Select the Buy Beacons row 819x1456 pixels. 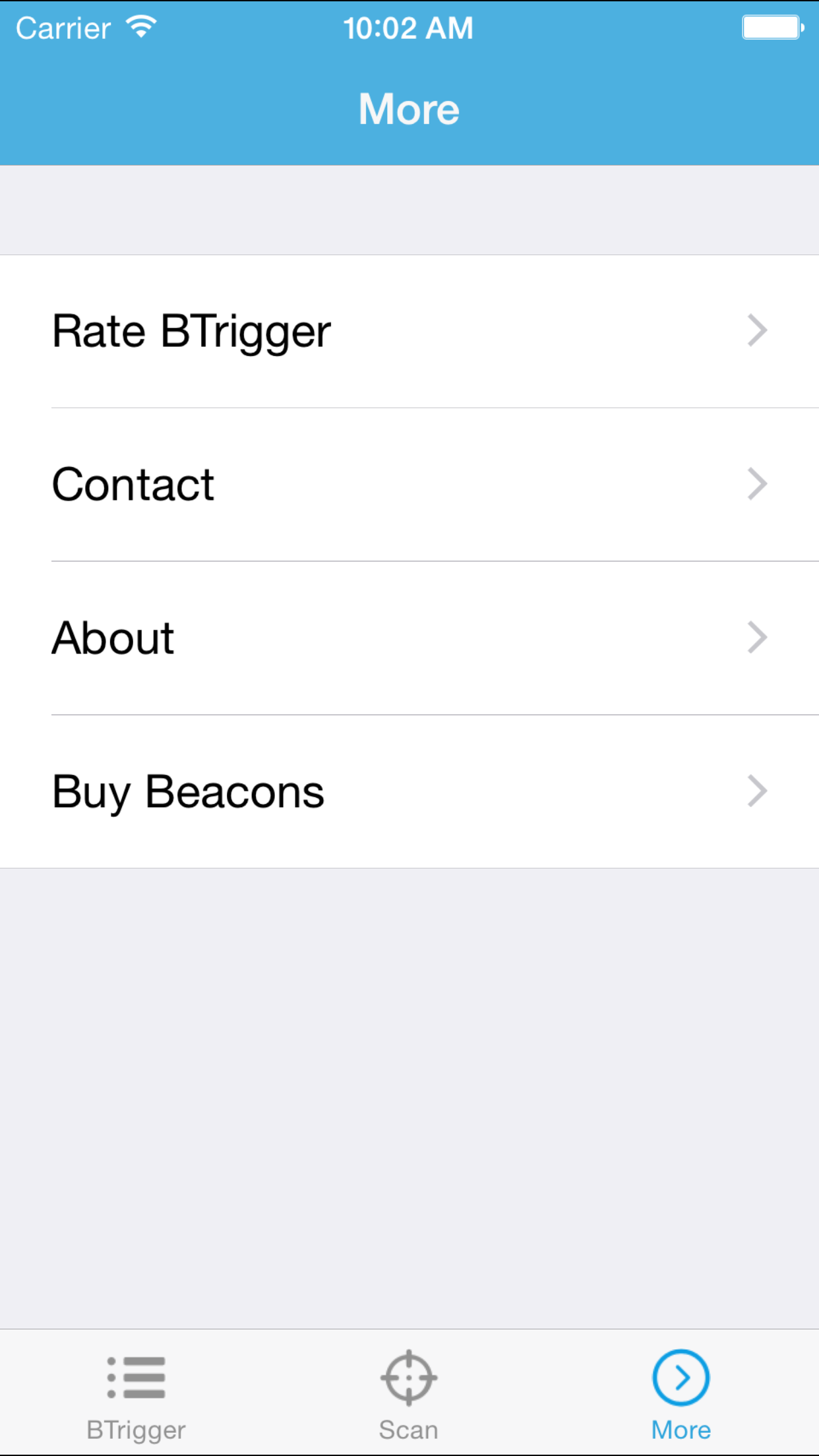(409, 791)
